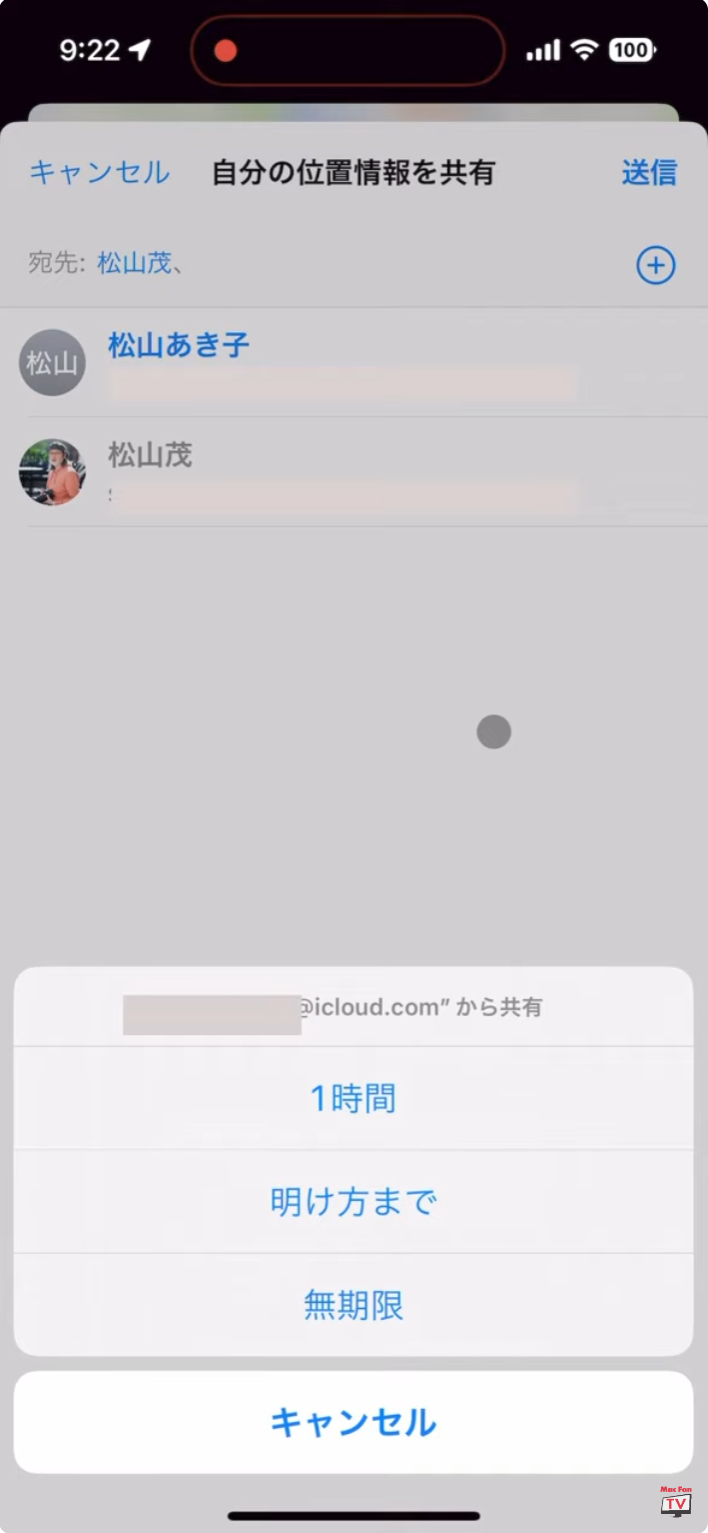
Task: Select 明け方まで sharing option
Action: tap(353, 1201)
